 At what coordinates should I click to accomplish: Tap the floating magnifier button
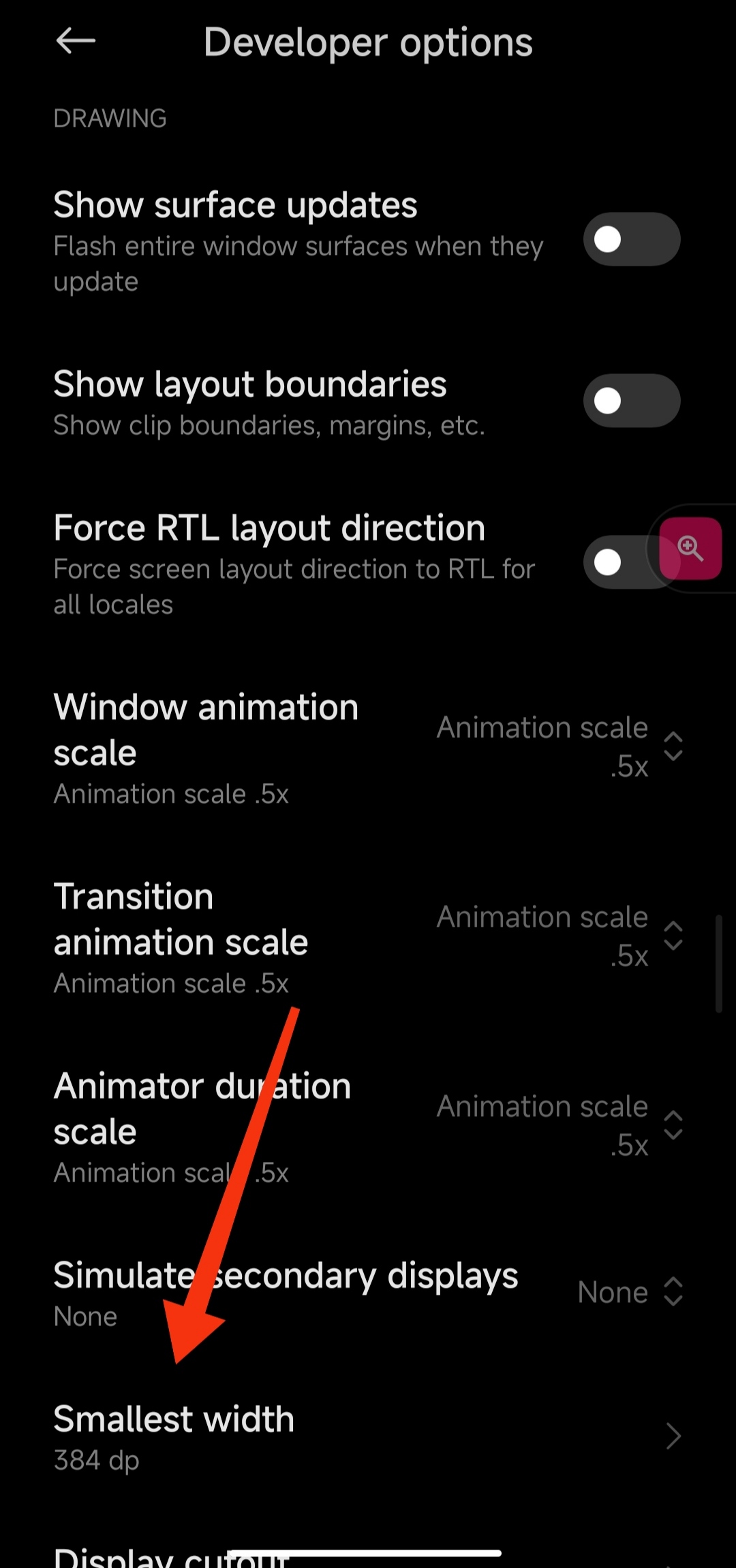click(690, 549)
